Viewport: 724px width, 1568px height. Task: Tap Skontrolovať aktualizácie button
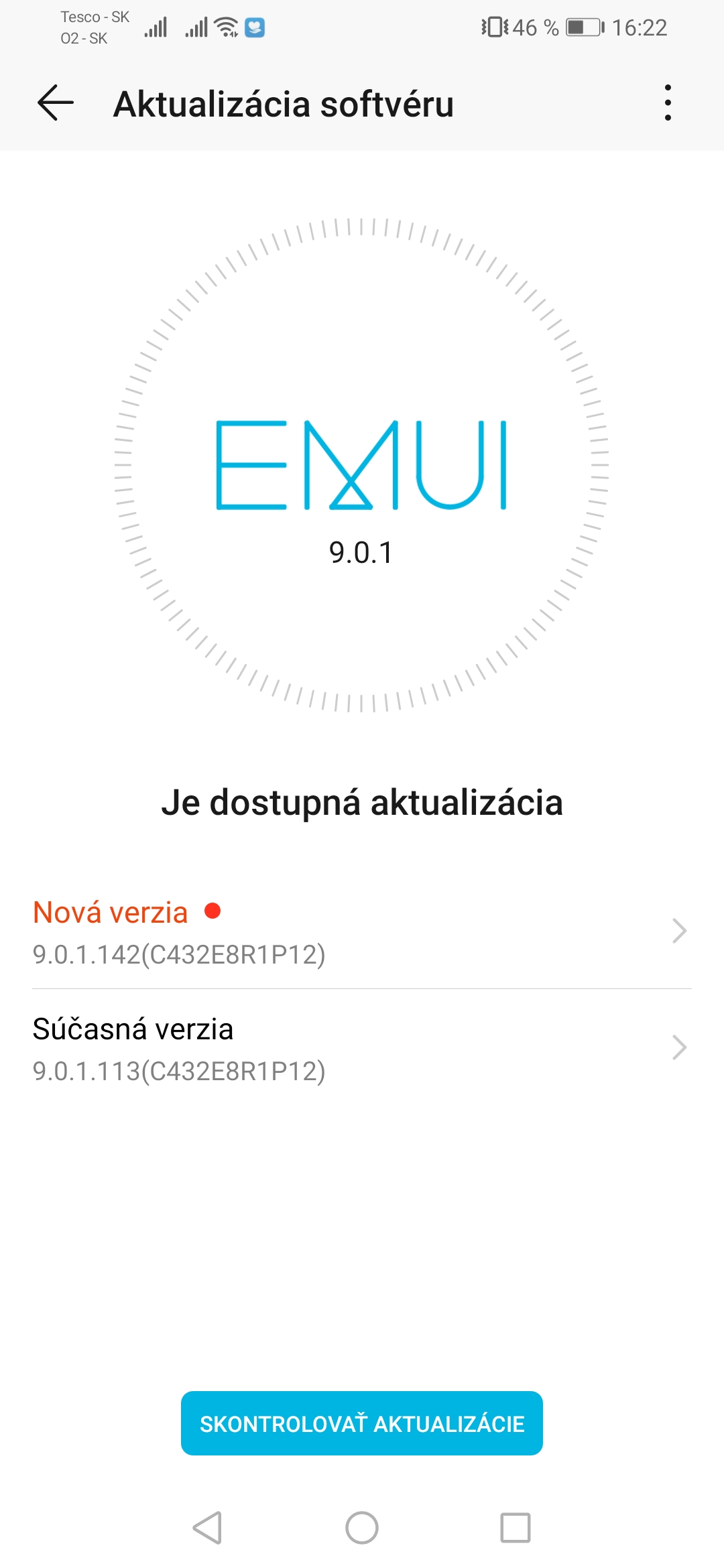click(362, 1423)
